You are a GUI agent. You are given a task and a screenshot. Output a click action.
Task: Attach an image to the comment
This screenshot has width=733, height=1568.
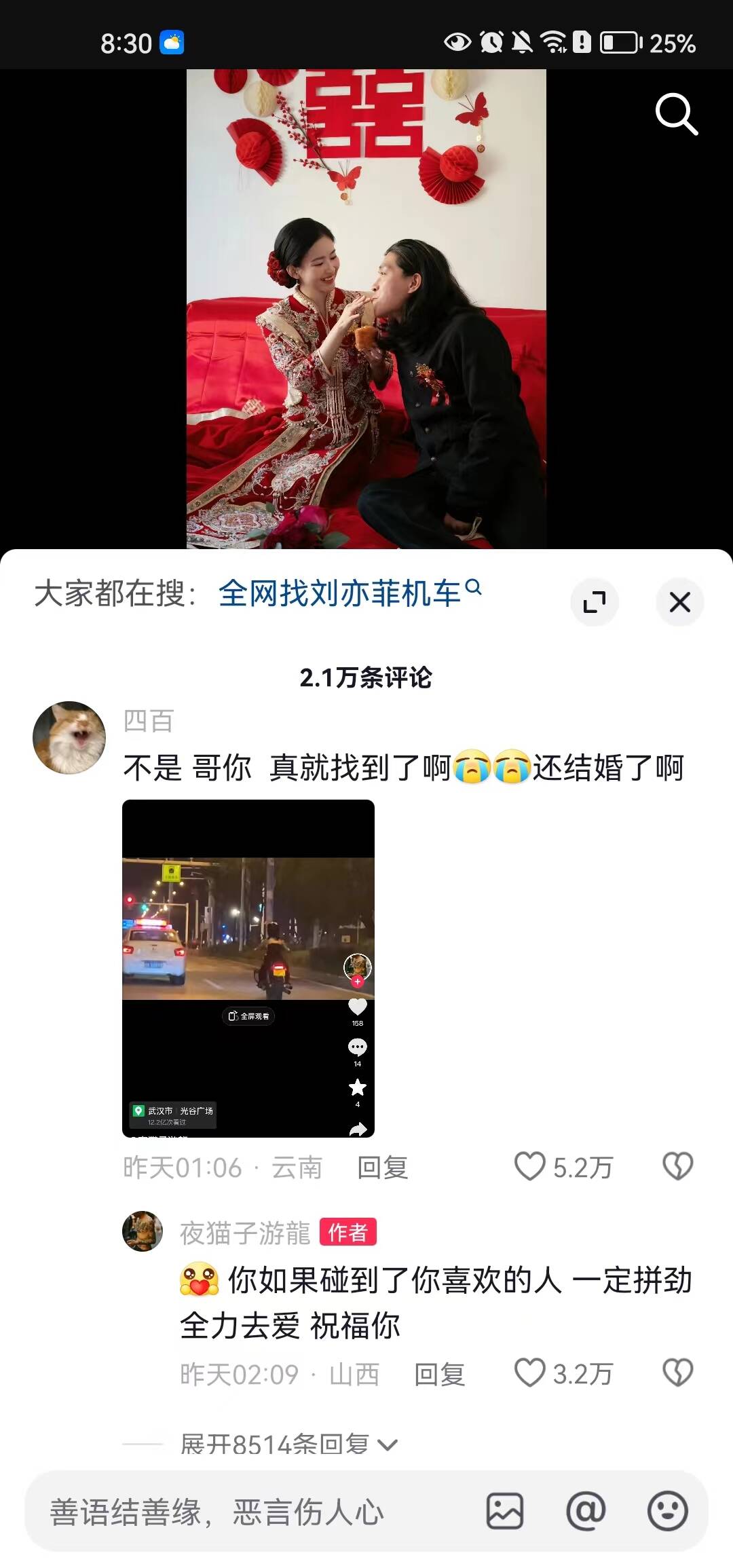[504, 1512]
